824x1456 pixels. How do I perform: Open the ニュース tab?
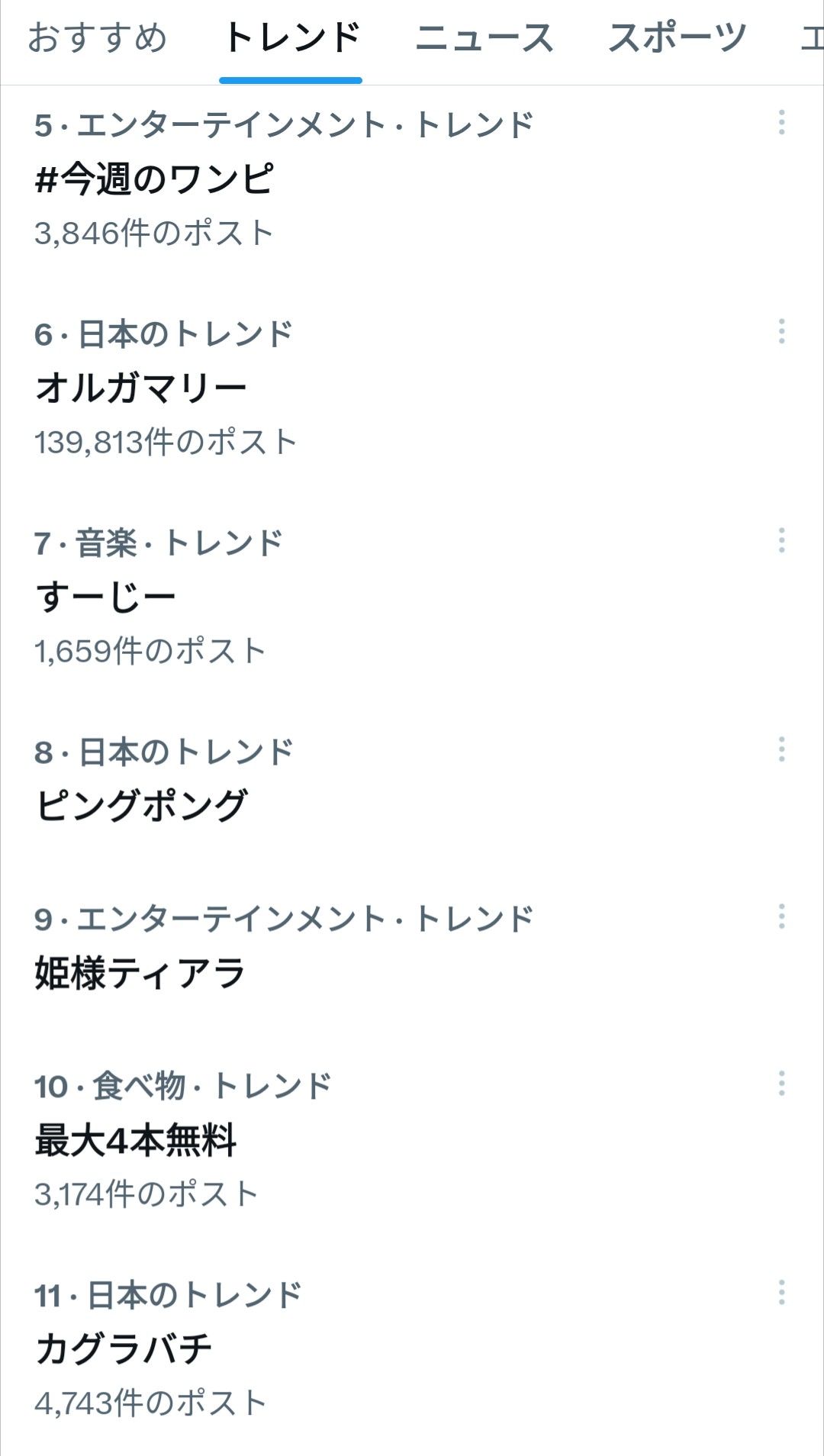(484, 38)
